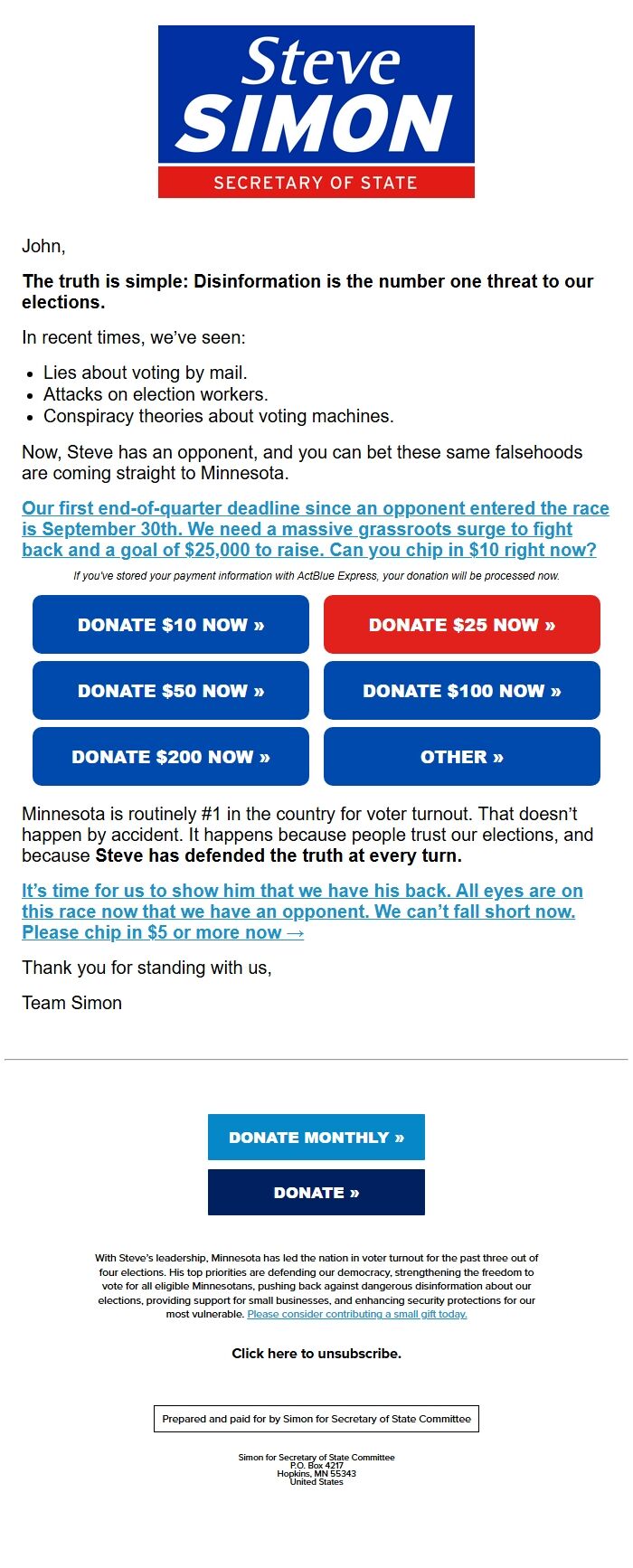Select Donate $50 Now
This screenshot has width=633, height=1568.
[171, 691]
